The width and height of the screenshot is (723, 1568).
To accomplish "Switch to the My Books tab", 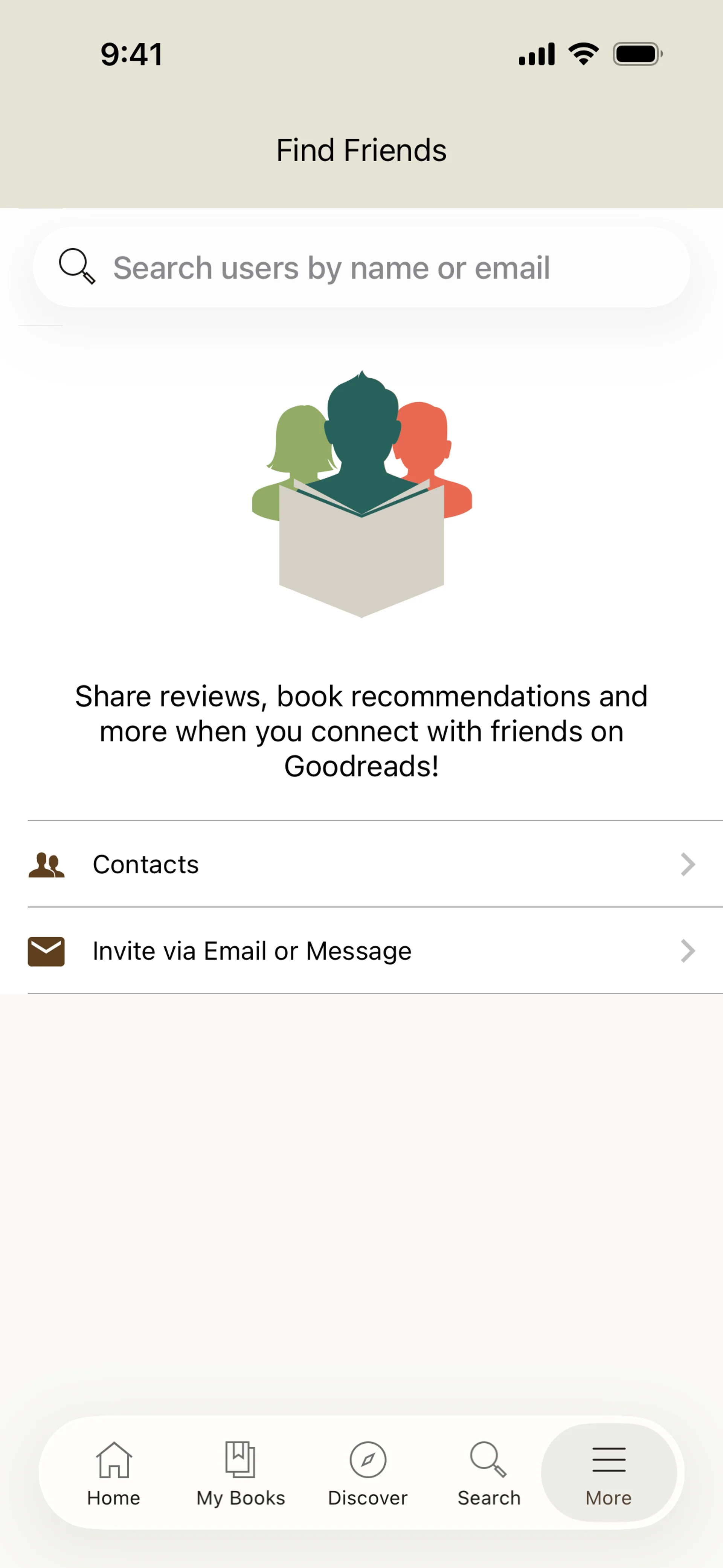I will [240, 1472].
